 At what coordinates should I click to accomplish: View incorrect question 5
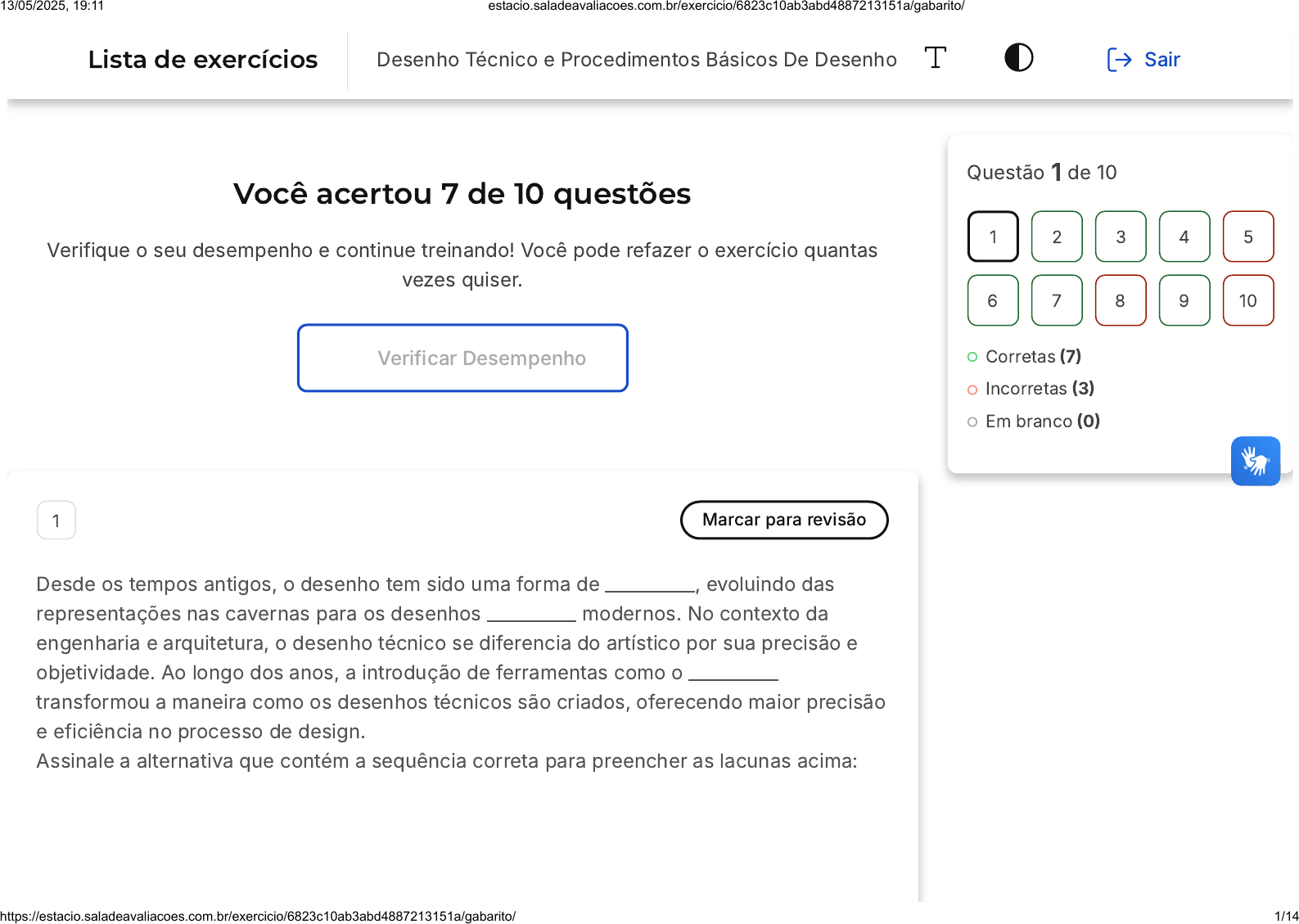coord(1247,237)
